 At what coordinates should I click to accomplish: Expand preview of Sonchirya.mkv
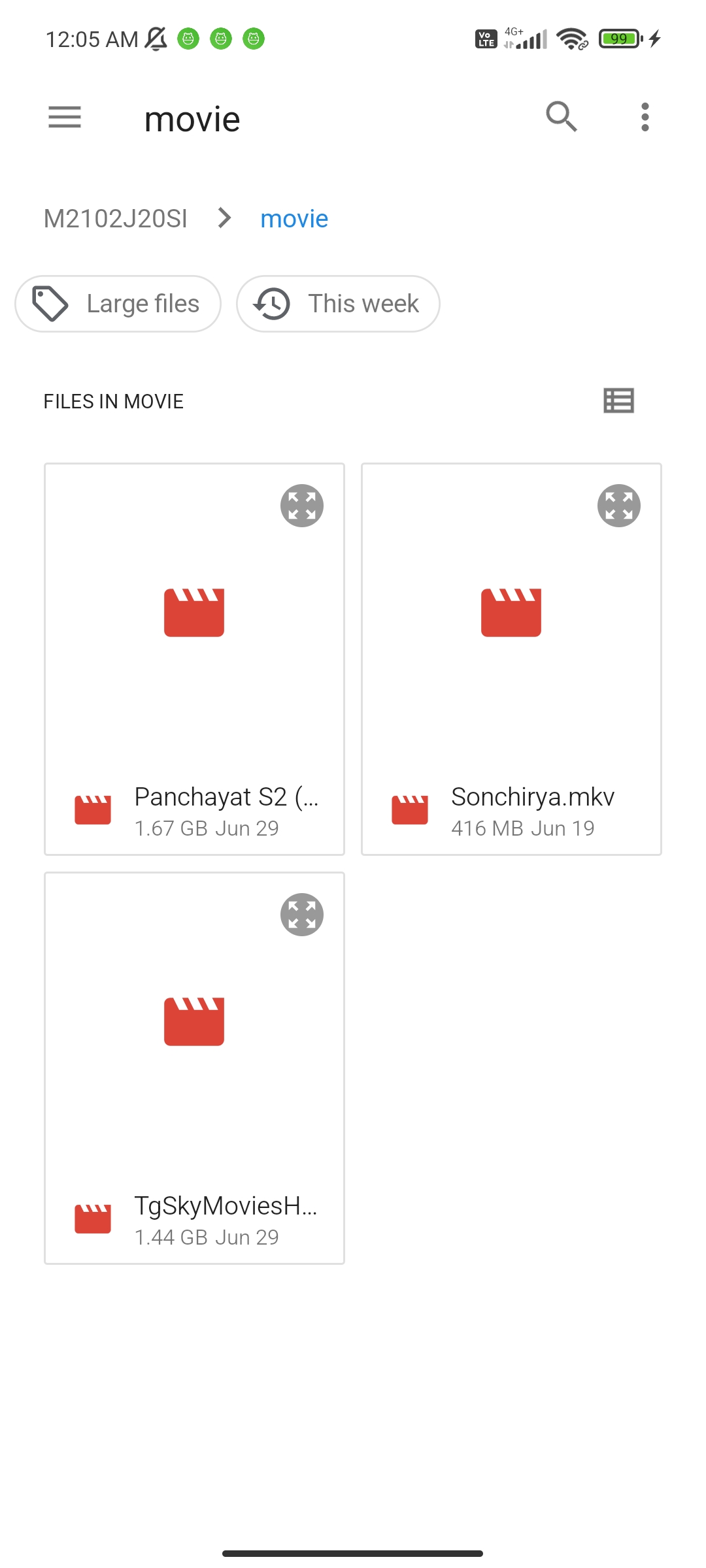tap(619, 506)
